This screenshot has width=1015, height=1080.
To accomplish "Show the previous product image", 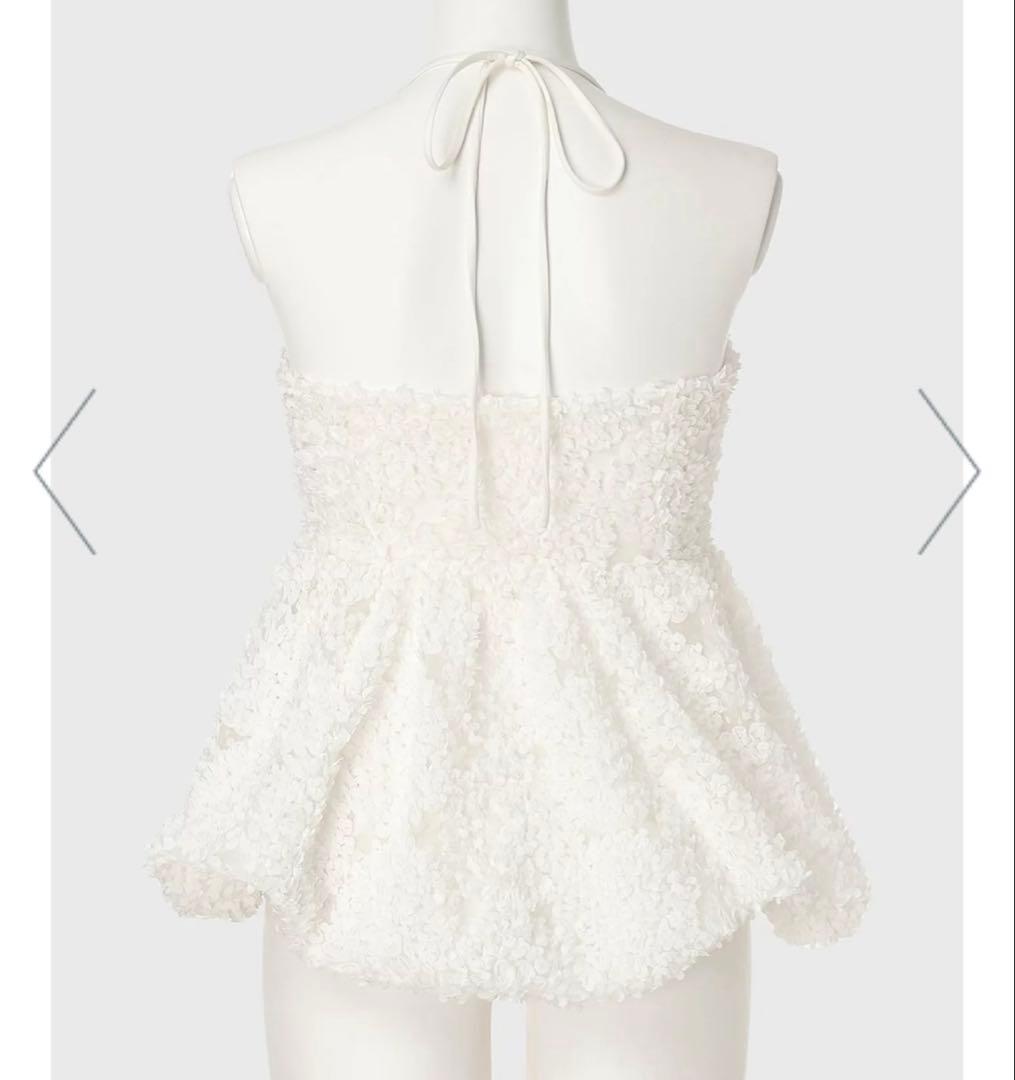I will click(x=65, y=471).
